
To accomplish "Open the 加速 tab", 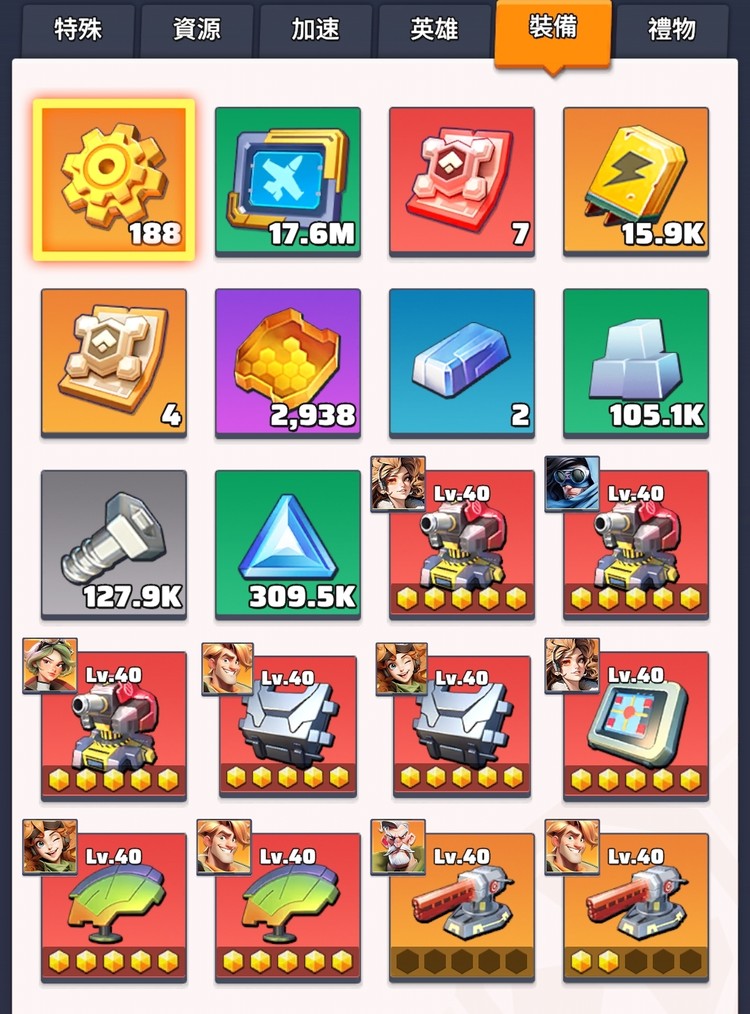I will click(x=315, y=29).
